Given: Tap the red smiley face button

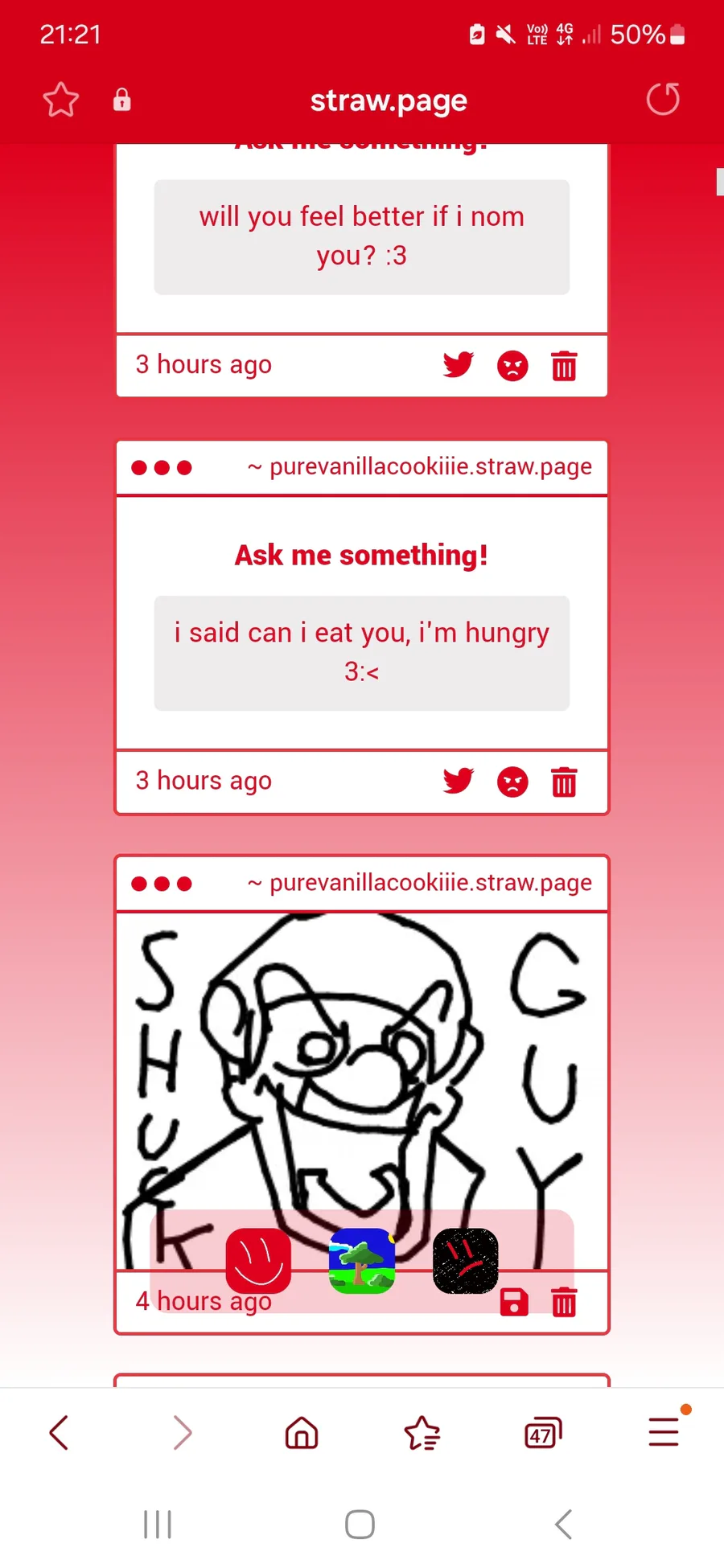Looking at the screenshot, I should (x=258, y=1260).
